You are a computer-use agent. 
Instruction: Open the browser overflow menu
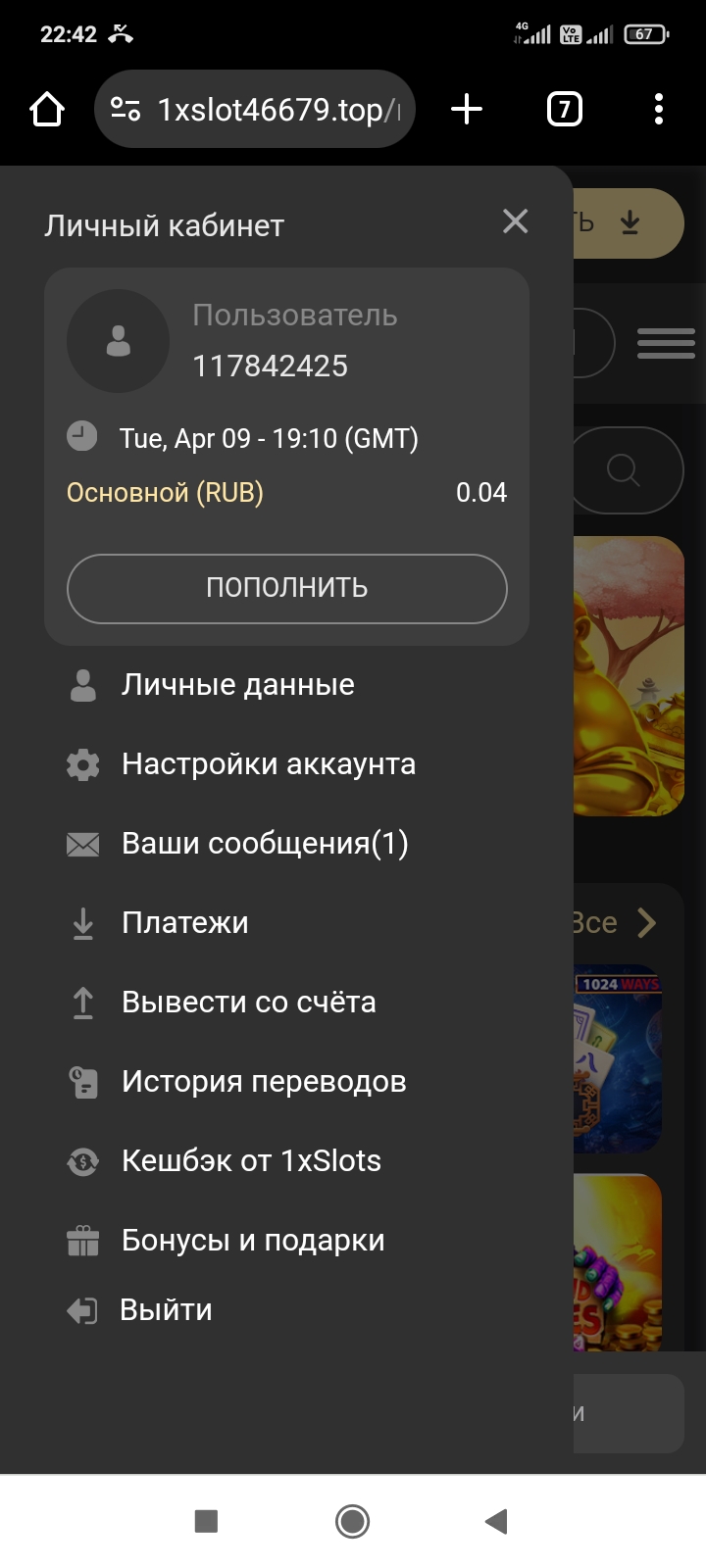pos(659,110)
